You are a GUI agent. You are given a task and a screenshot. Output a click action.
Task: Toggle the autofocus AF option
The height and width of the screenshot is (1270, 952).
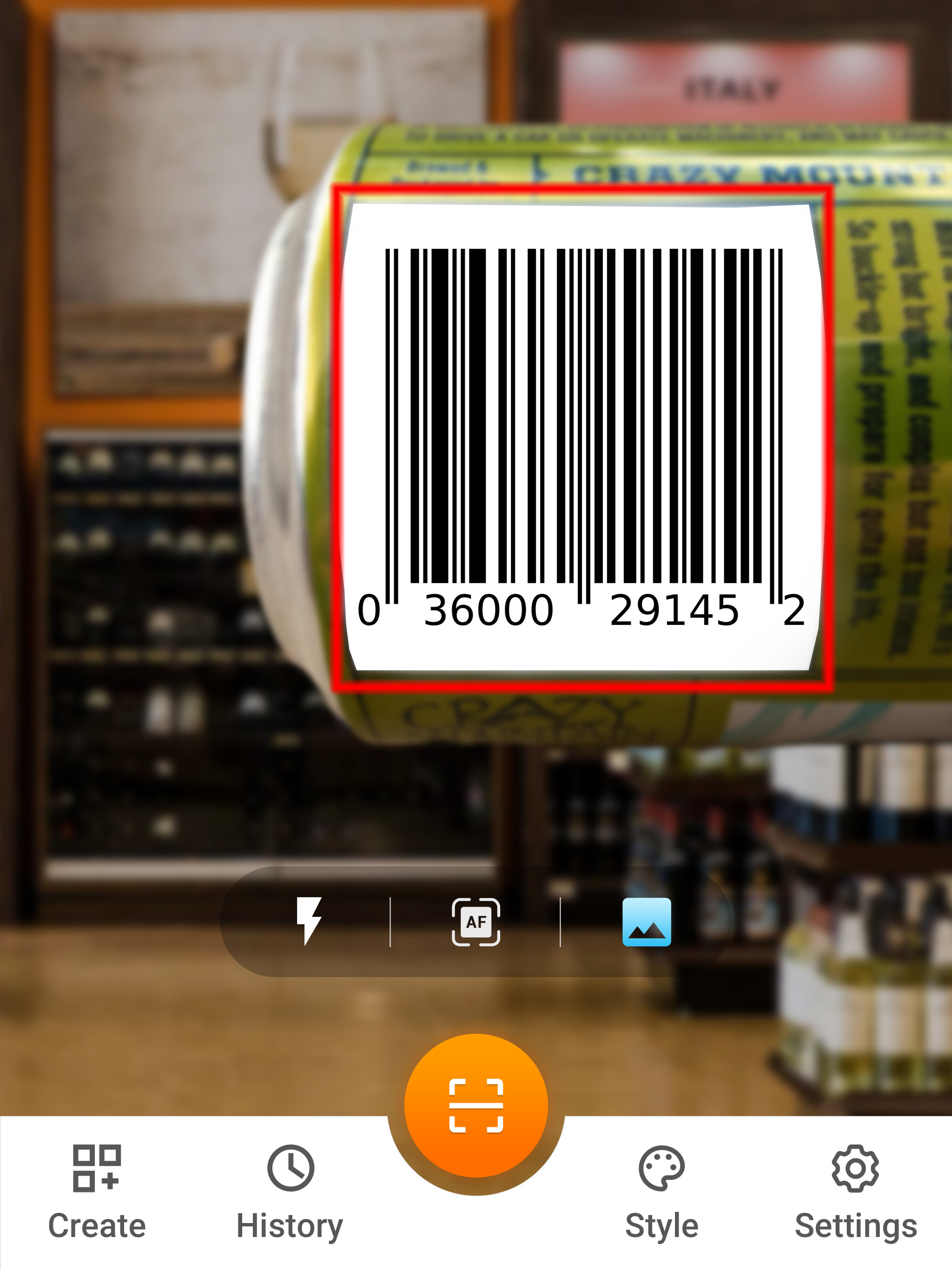(x=476, y=922)
